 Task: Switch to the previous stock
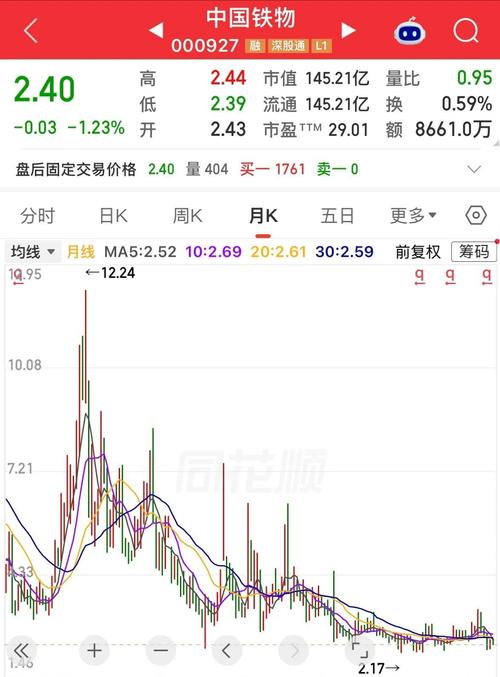click(156, 30)
